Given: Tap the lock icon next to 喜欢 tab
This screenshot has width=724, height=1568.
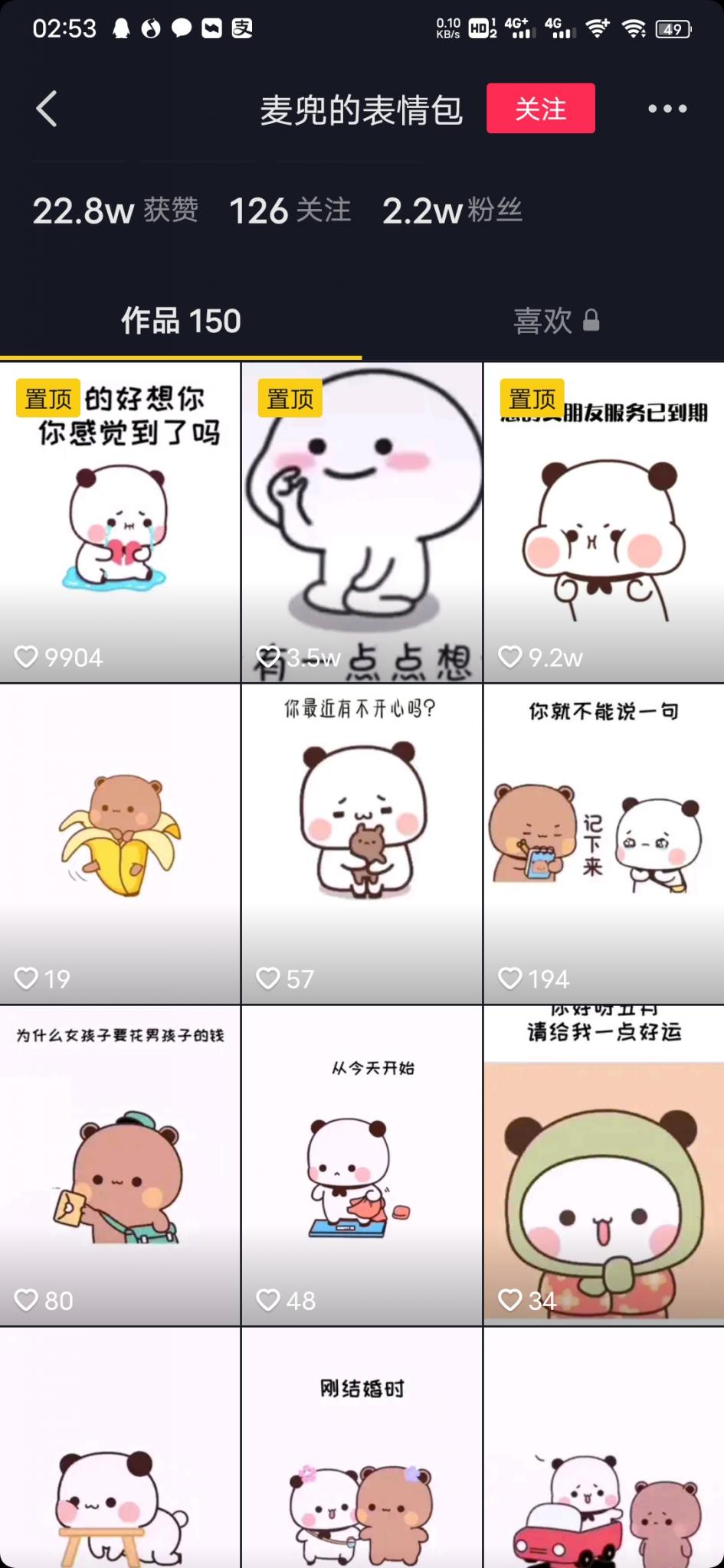Looking at the screenshot, I should [591, 321].
